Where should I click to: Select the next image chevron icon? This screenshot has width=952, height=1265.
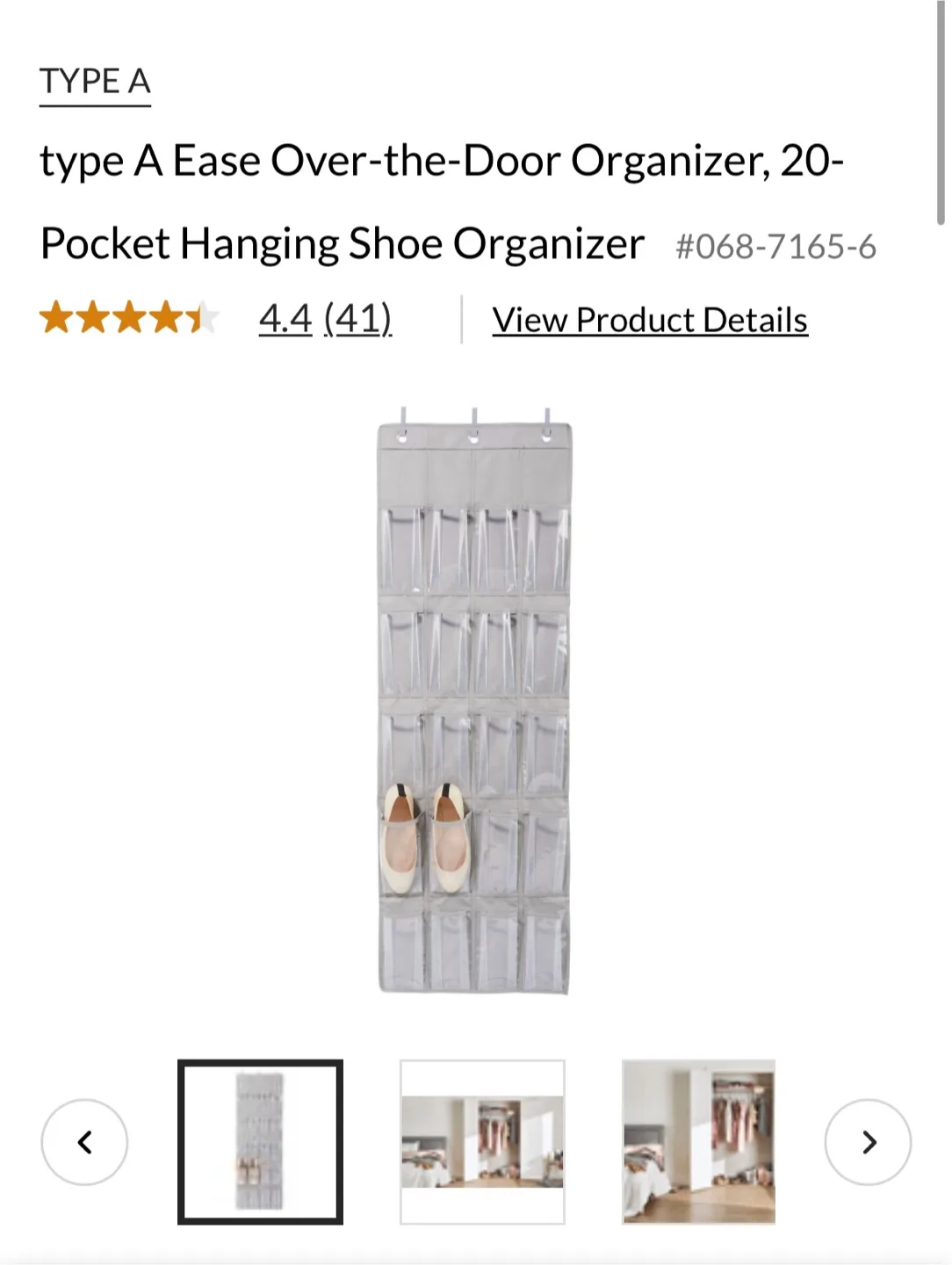point(868,1142)
